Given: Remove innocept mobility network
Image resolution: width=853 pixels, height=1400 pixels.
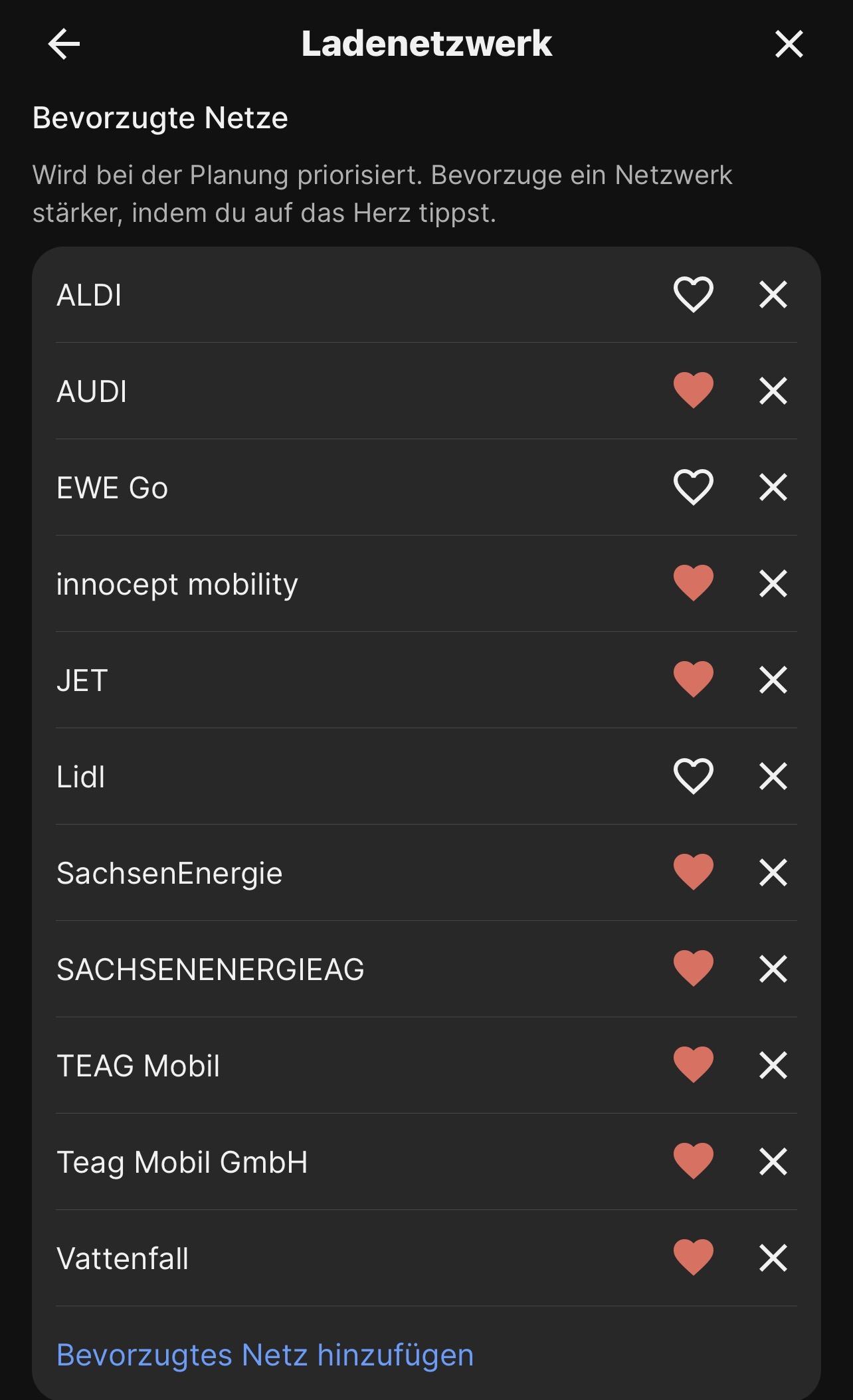Looking at the screenshot, I should point(773,583).
